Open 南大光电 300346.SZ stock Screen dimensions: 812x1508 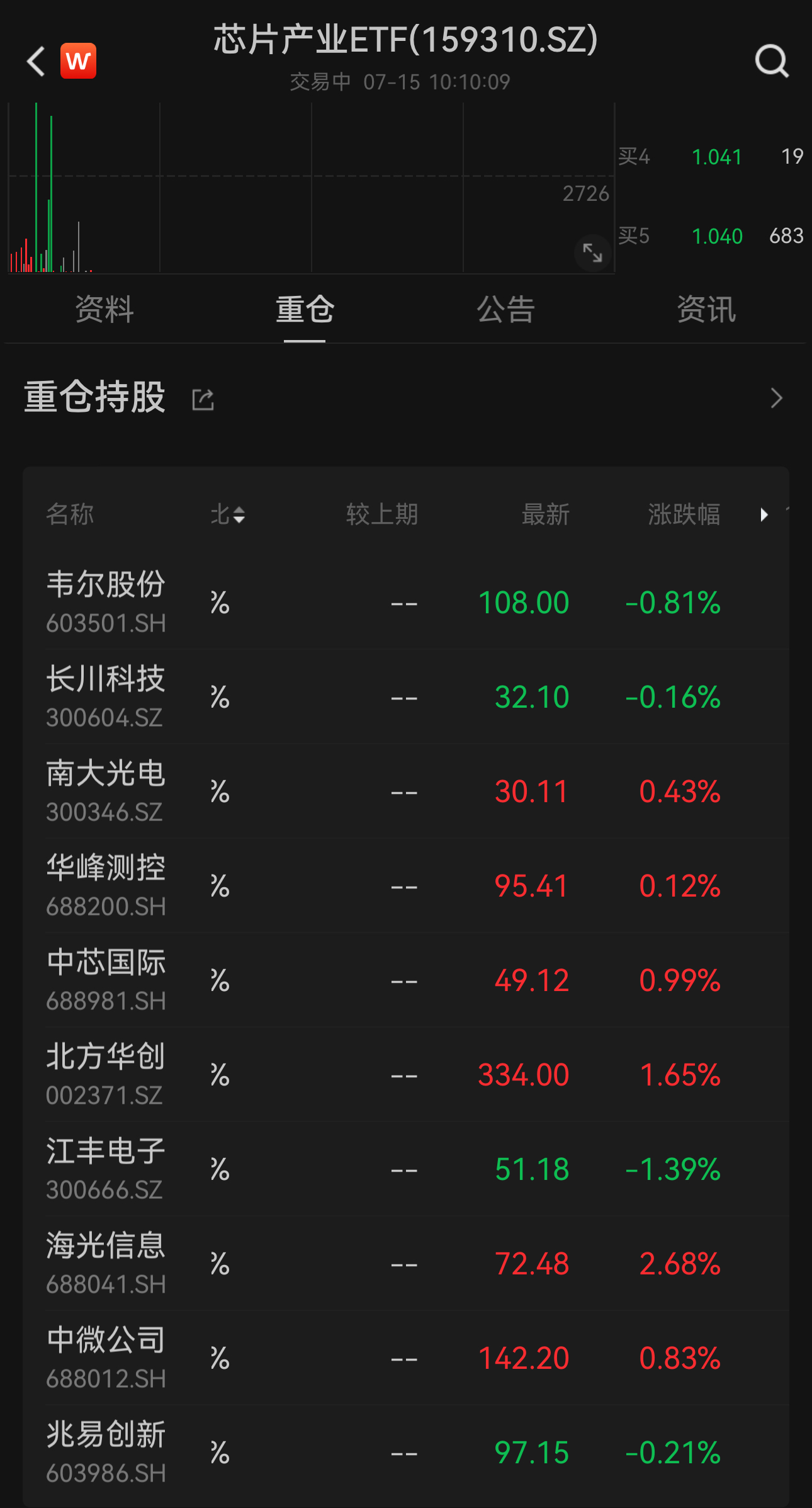(x=406, y=791)
